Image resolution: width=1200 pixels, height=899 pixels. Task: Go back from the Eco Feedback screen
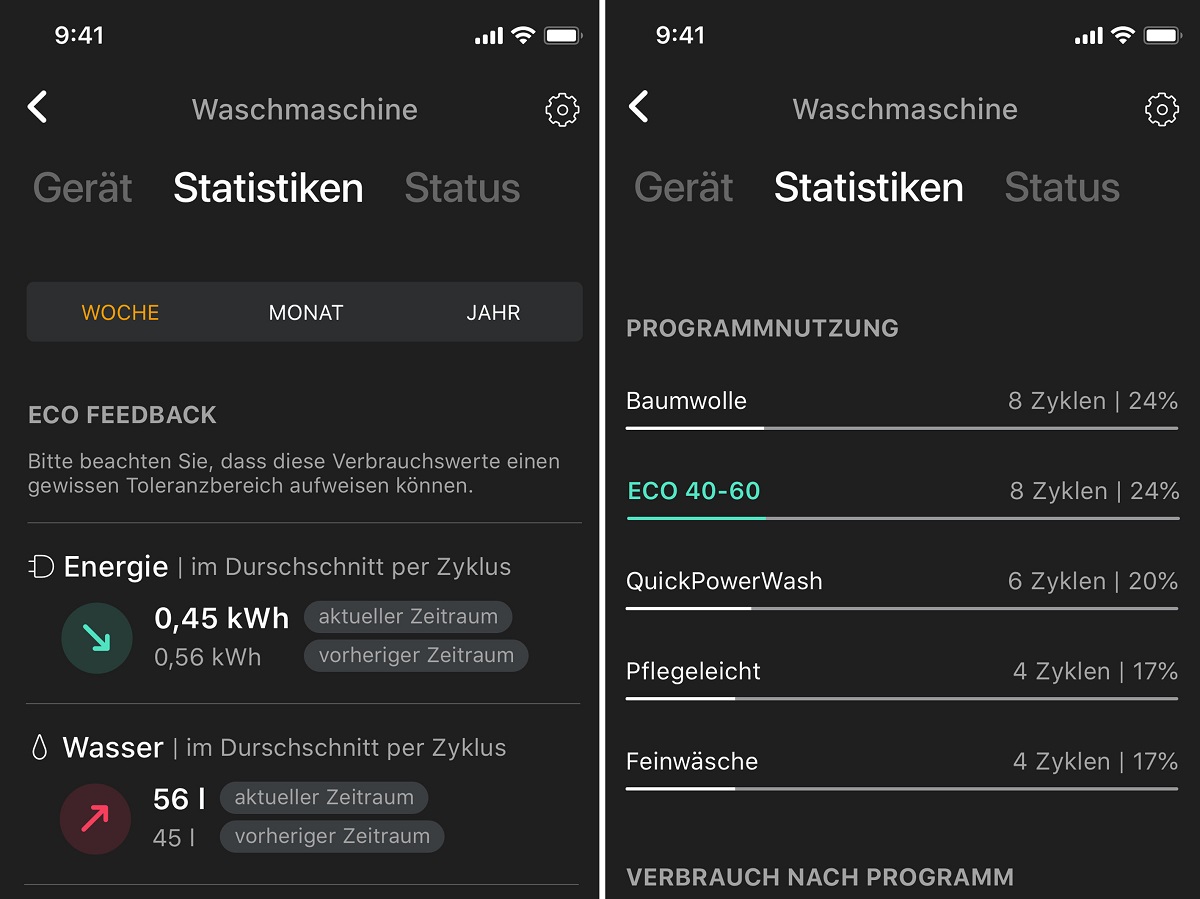[38, 107]
